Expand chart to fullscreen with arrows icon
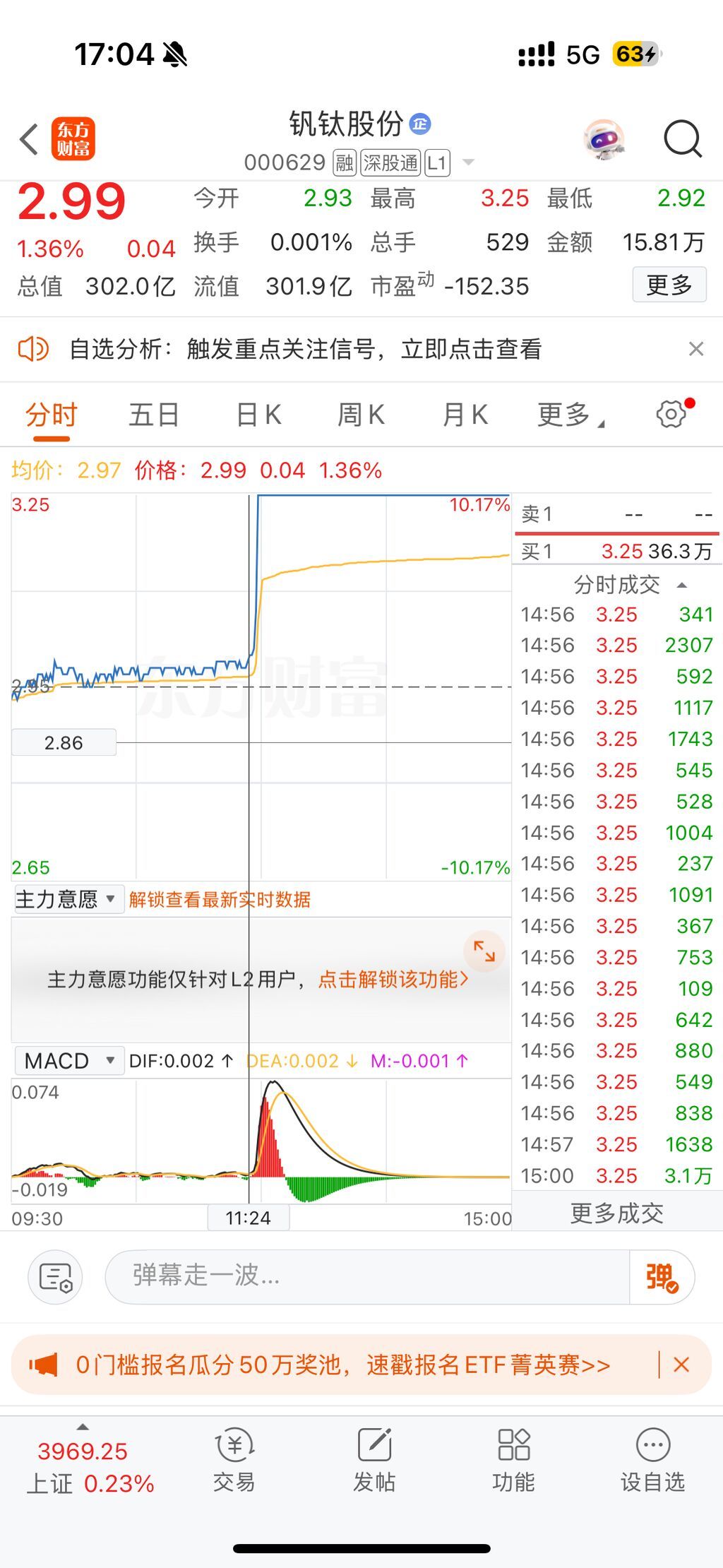723x1568 pixels. point(484,951)
